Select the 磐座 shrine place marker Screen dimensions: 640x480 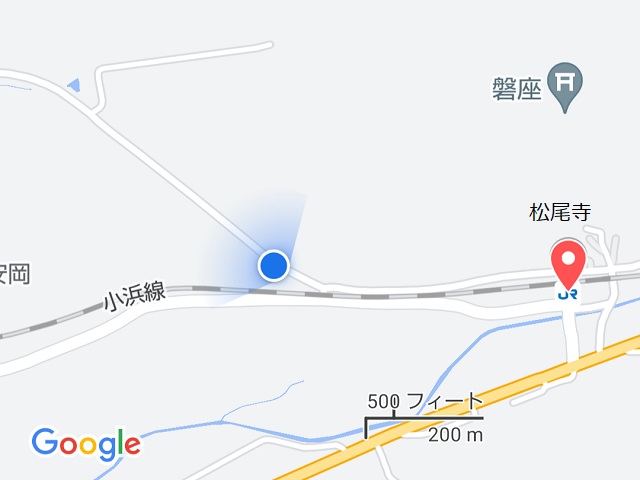(568, 86)
